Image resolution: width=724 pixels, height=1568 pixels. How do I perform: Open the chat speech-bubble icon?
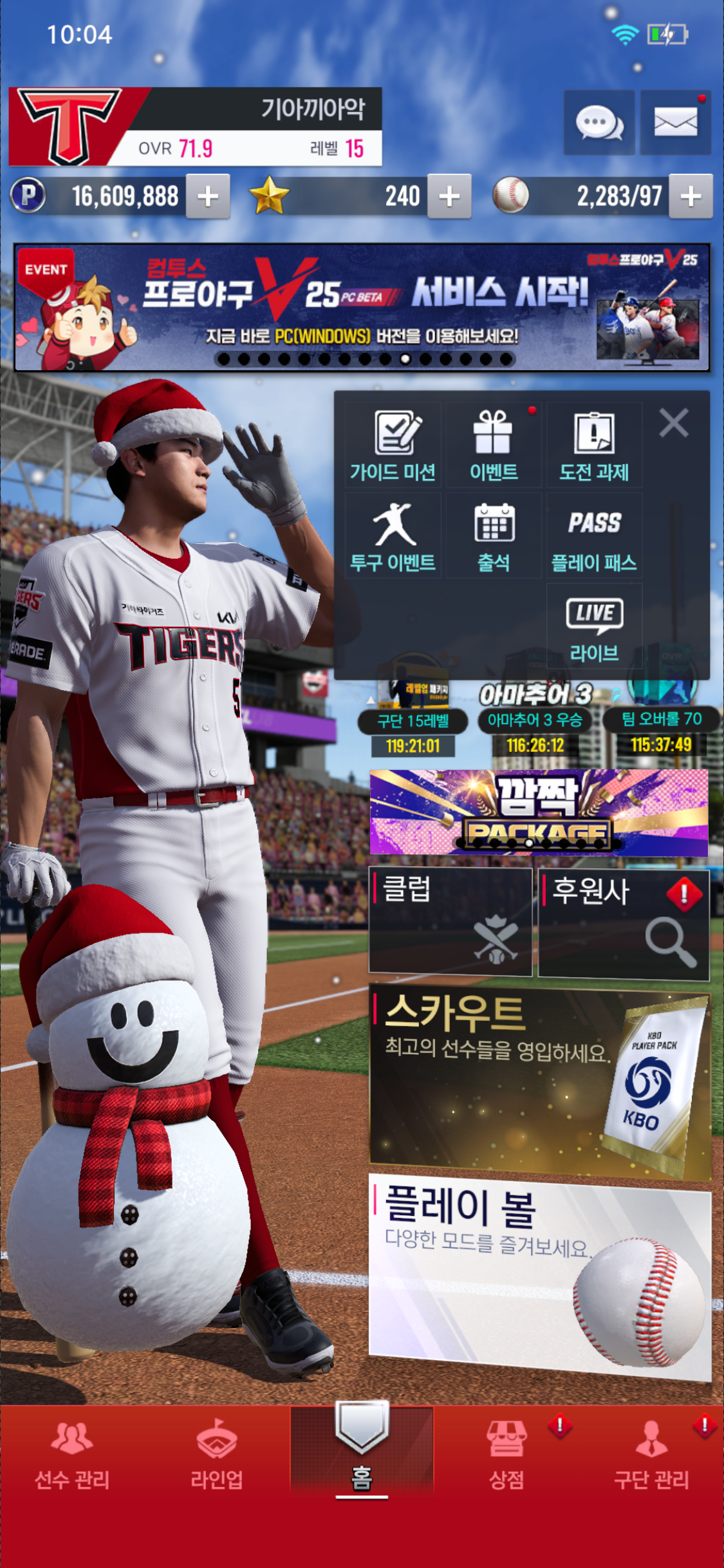599,122
